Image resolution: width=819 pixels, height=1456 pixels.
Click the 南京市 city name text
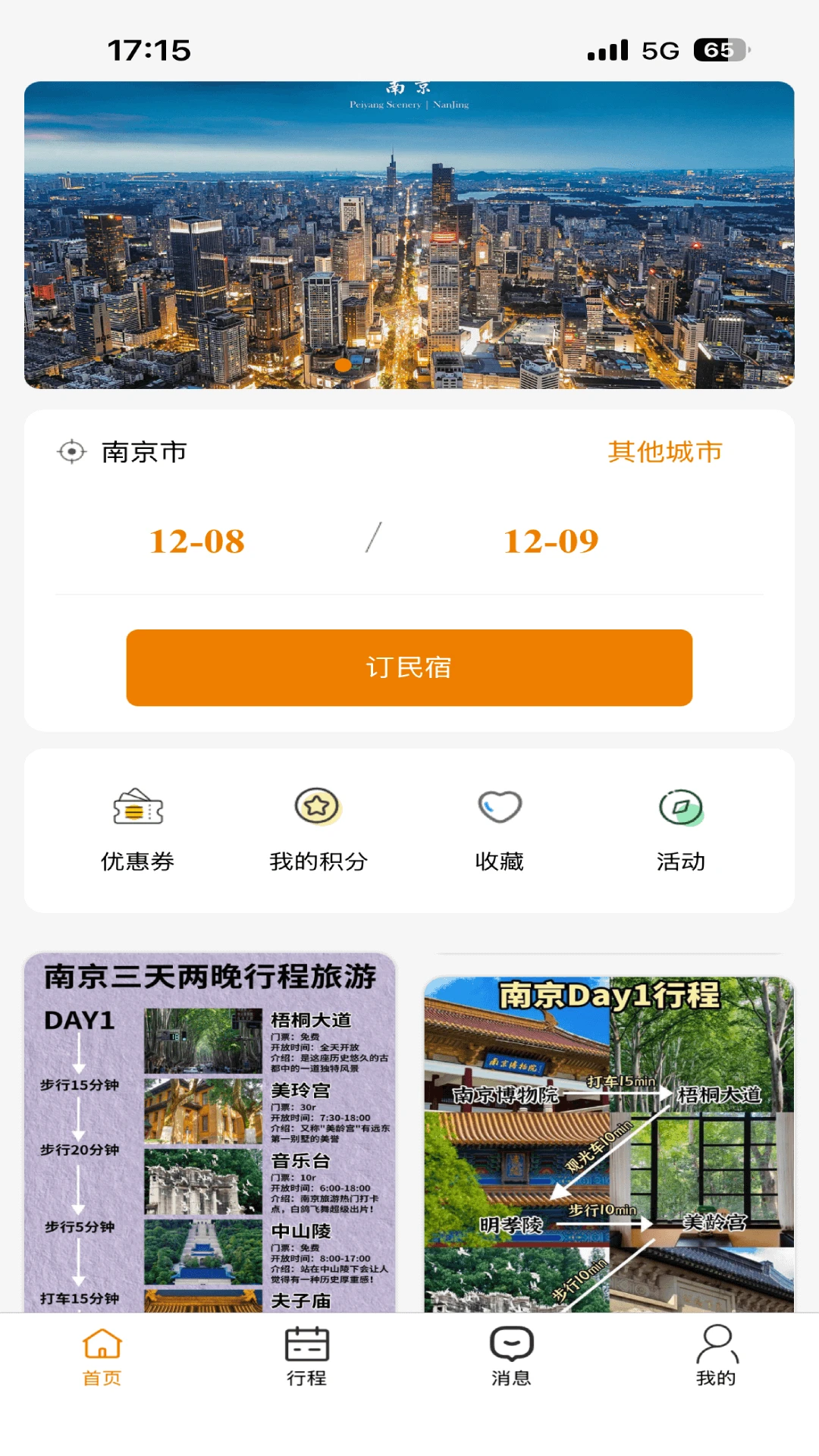143,452
